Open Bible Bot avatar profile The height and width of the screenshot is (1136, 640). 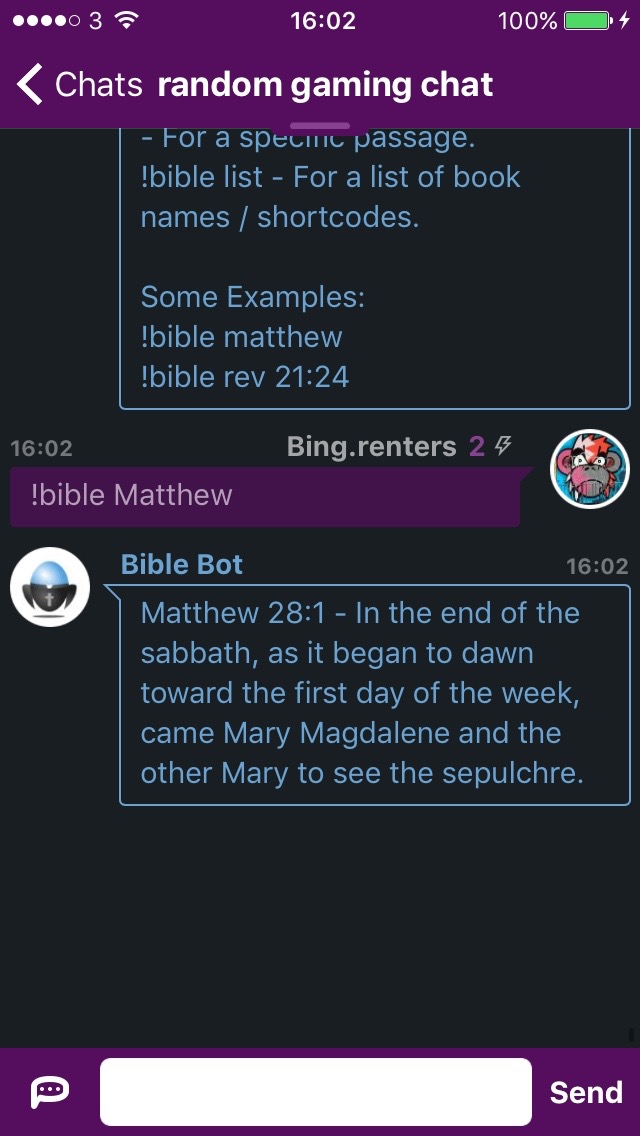point(50,587)
